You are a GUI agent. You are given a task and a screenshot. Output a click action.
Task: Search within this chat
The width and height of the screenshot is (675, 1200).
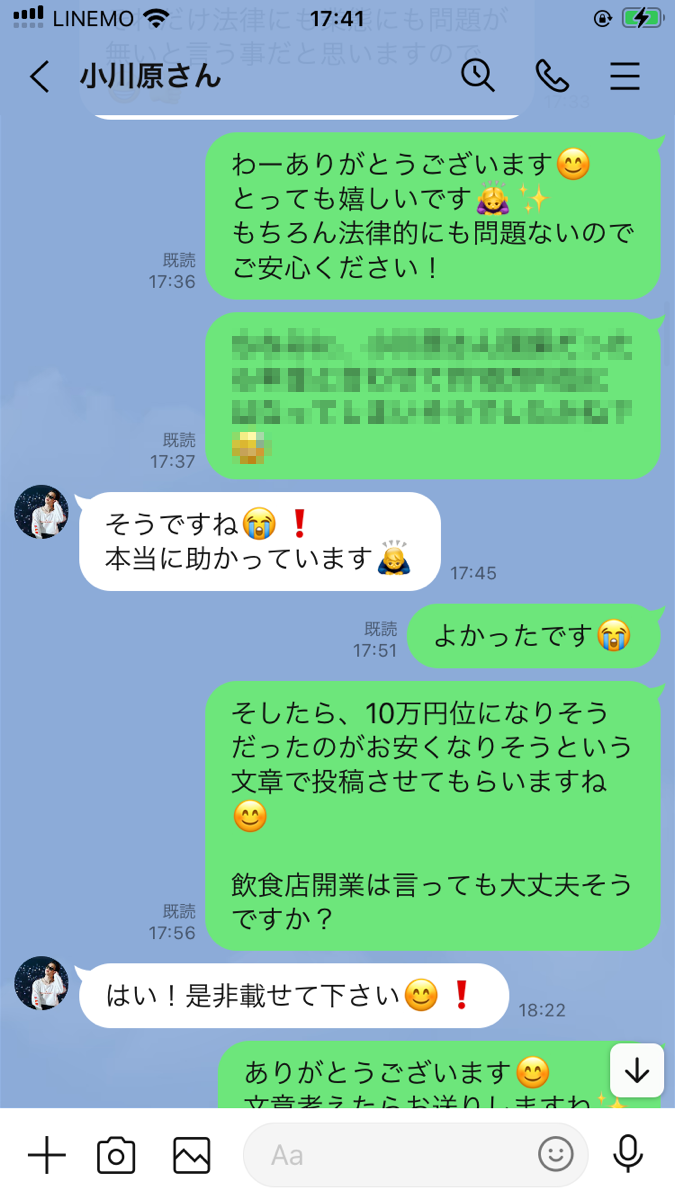coord(478,76)
